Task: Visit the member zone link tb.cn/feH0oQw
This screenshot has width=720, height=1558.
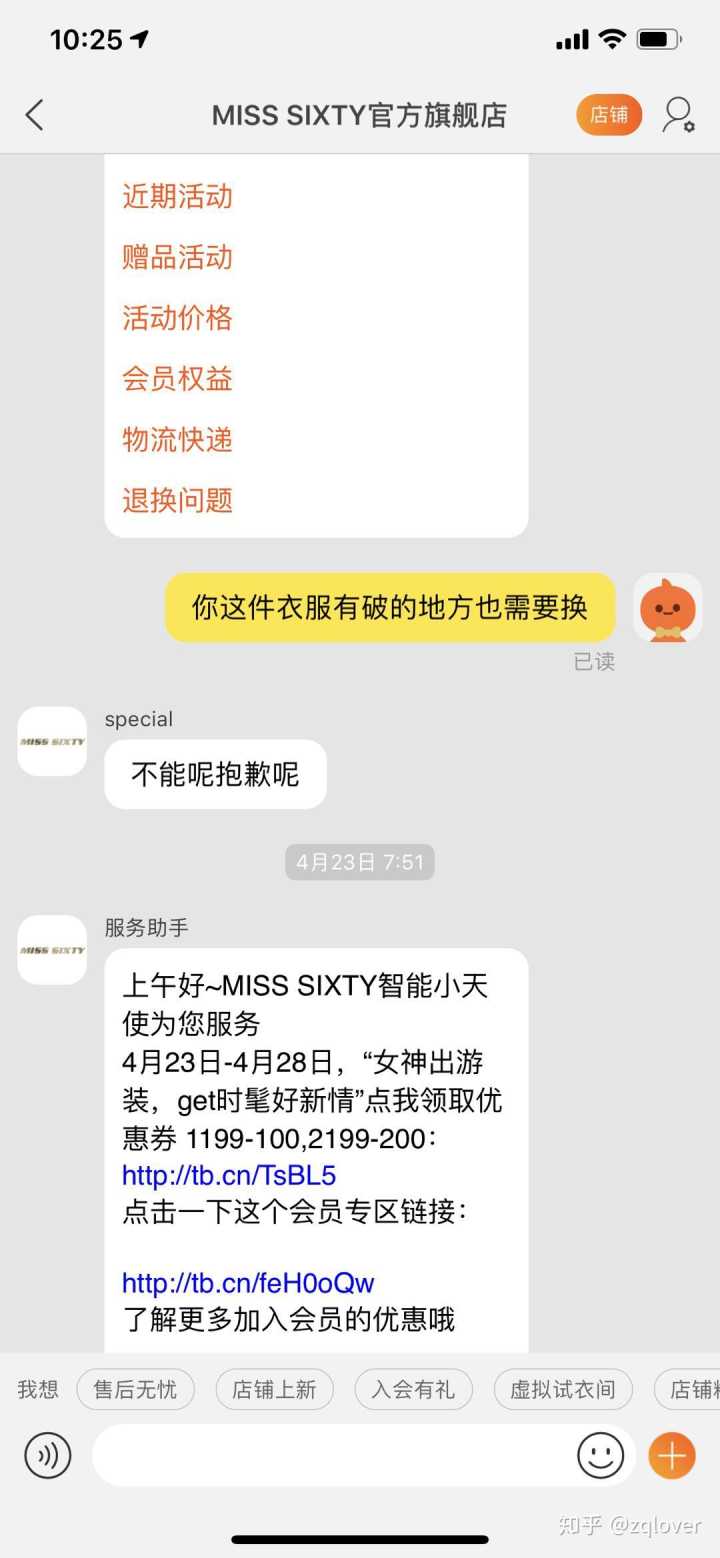Action: click(248, 1282)
